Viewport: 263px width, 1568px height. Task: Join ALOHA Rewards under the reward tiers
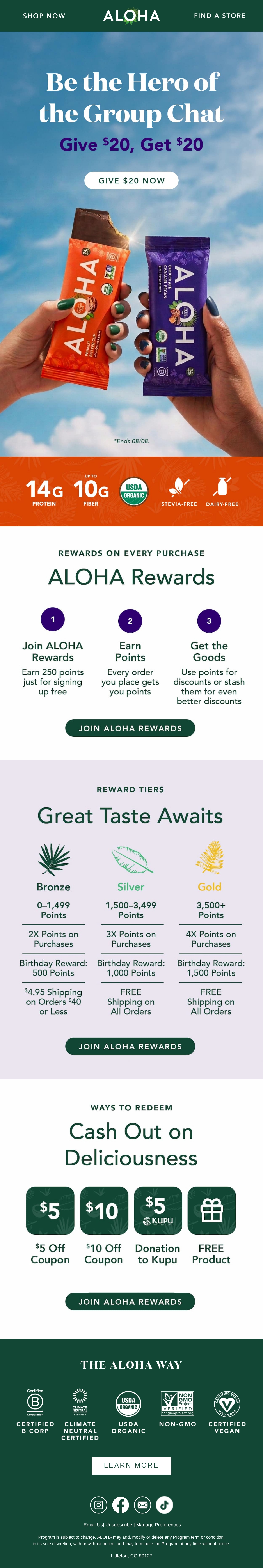click(x=130, y=1046)
